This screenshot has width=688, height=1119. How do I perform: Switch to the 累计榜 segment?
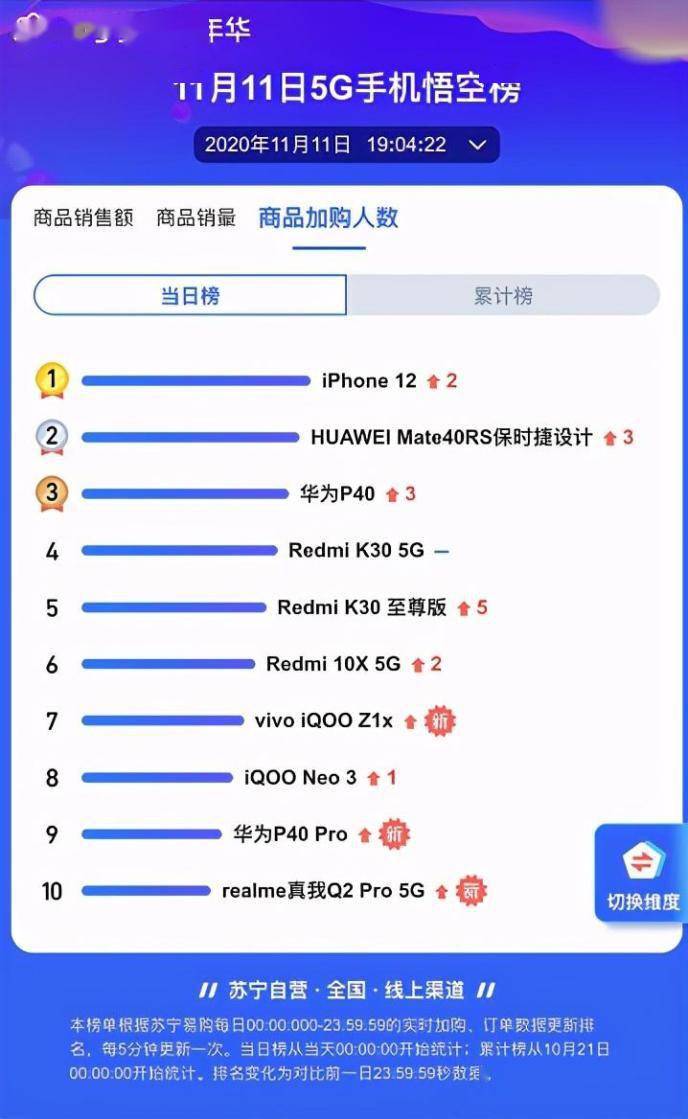pyautogui.click(x=503, y=295)
